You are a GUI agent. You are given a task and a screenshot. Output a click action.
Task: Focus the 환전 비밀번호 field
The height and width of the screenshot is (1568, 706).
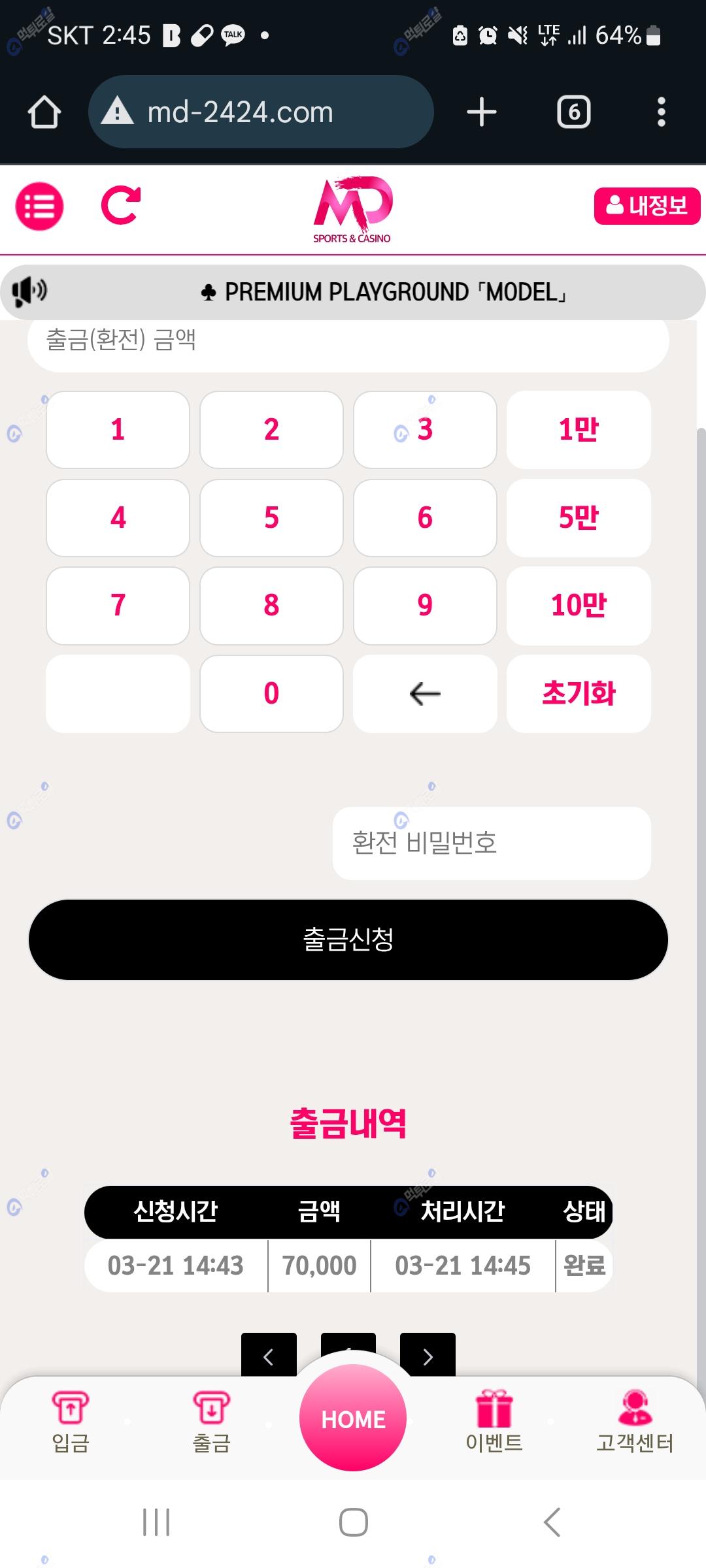point(492,843)
